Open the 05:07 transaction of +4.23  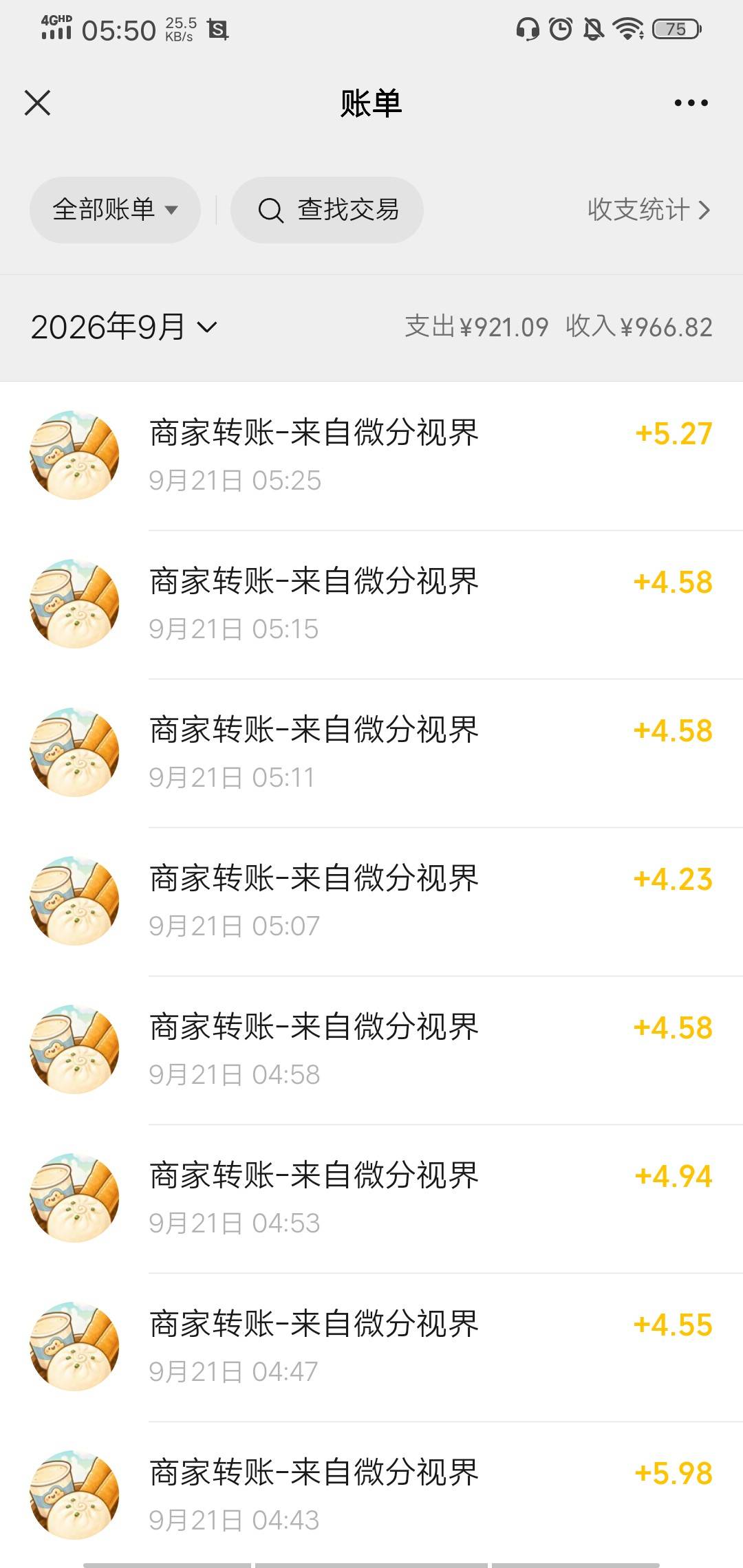point(371,902)
